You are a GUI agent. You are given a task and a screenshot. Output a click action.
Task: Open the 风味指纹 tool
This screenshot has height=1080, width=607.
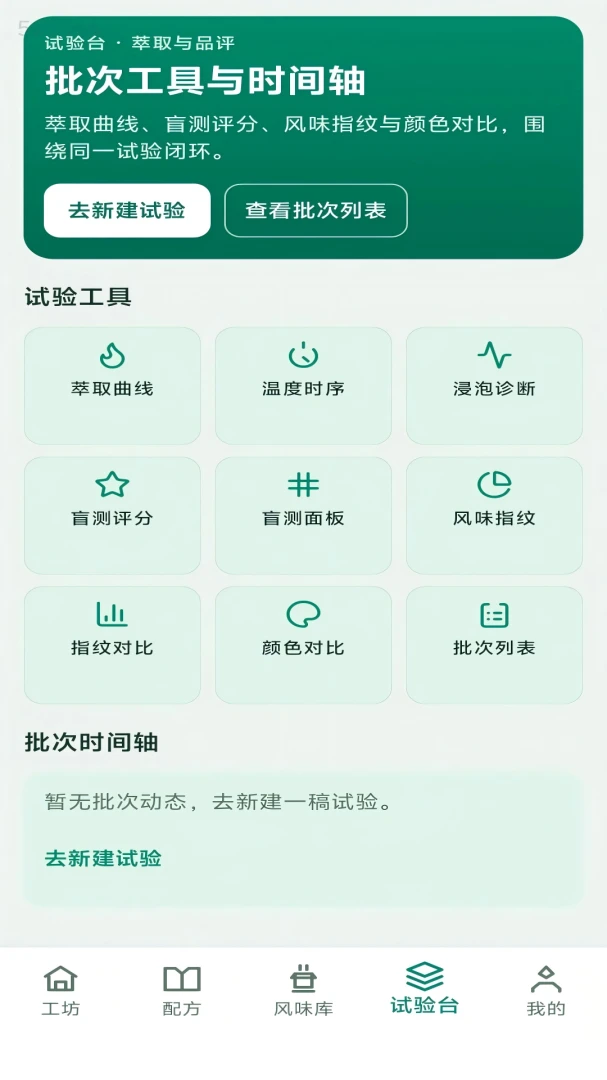point(494,515)
